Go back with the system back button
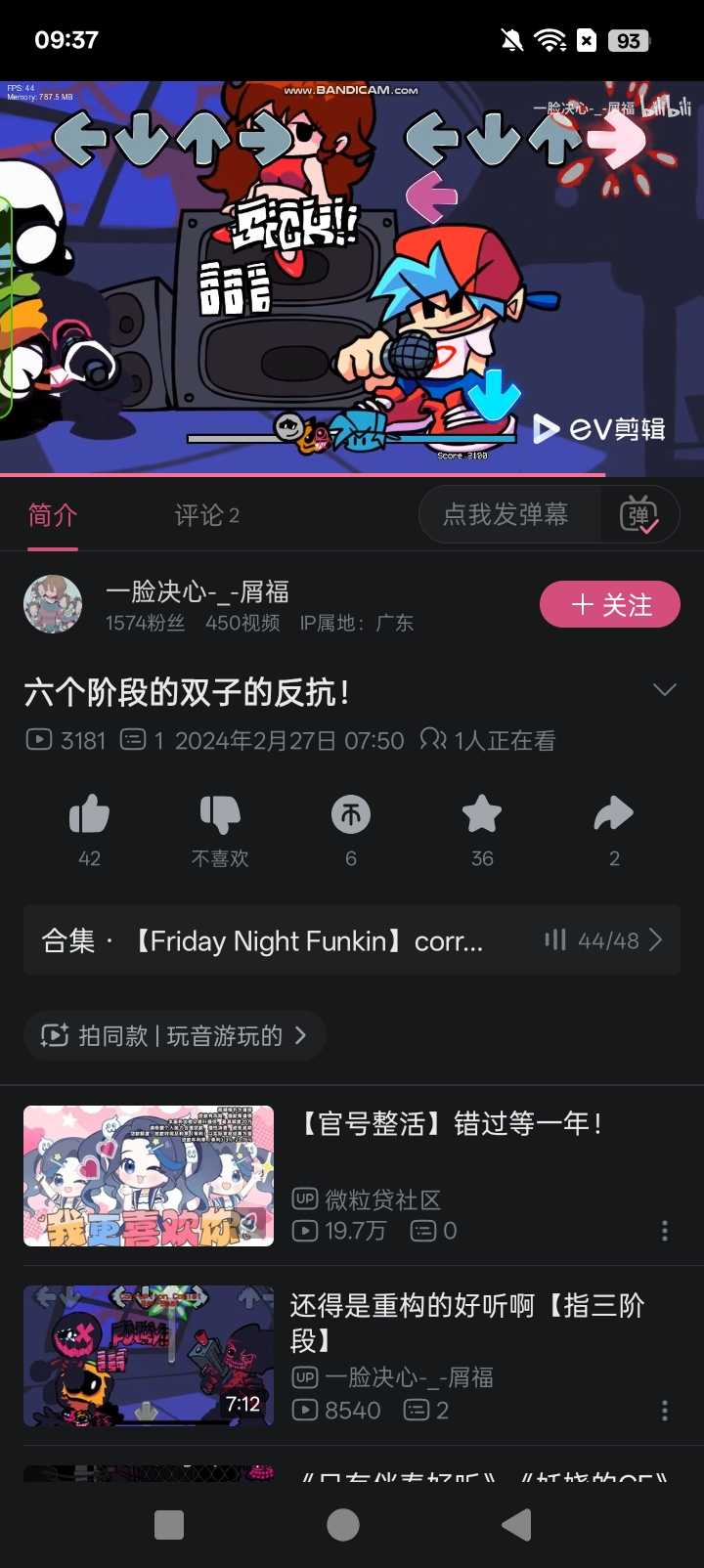The image size is (704, 1568). 516,1525
